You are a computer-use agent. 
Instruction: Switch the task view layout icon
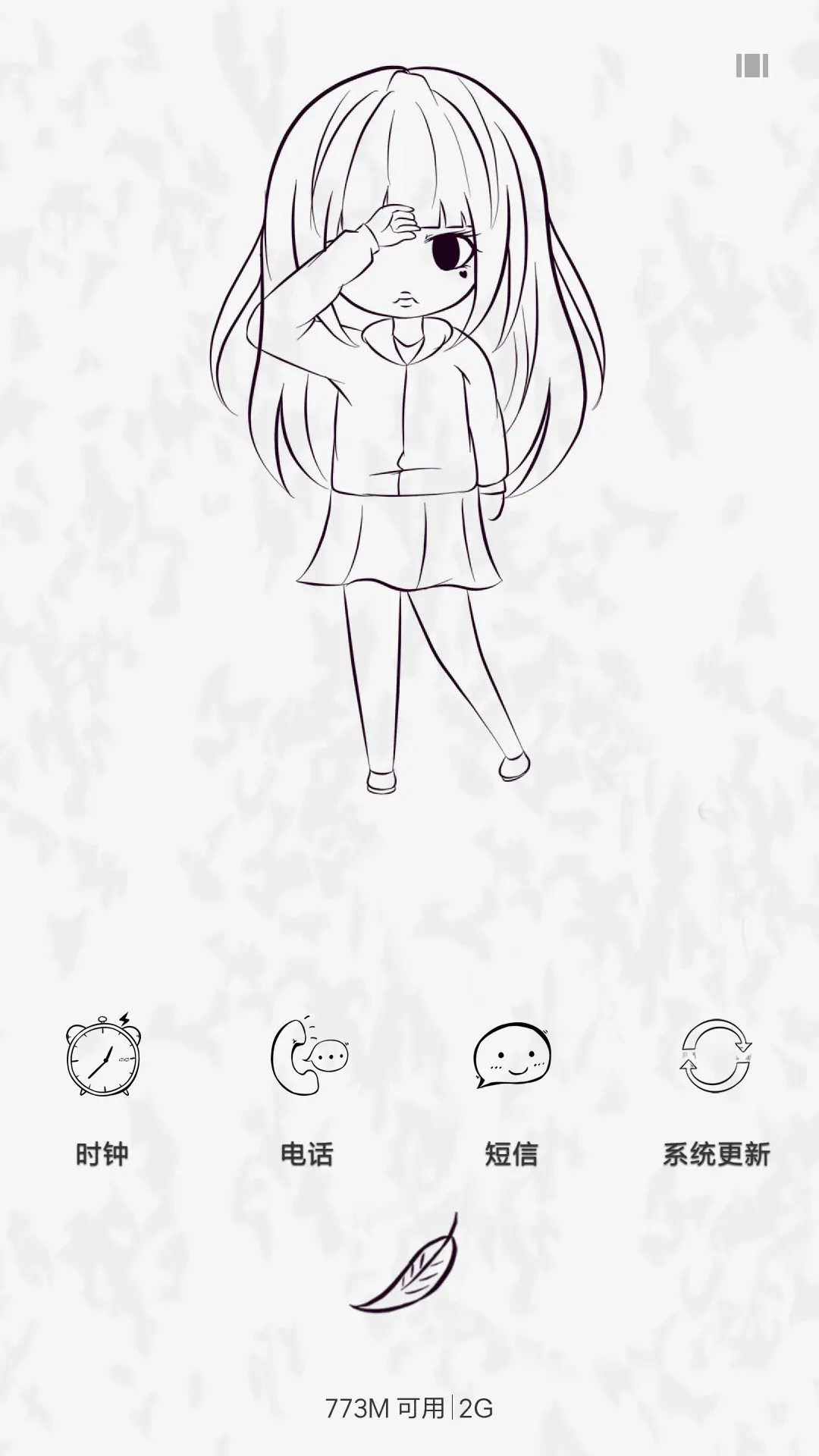point(752,66)
